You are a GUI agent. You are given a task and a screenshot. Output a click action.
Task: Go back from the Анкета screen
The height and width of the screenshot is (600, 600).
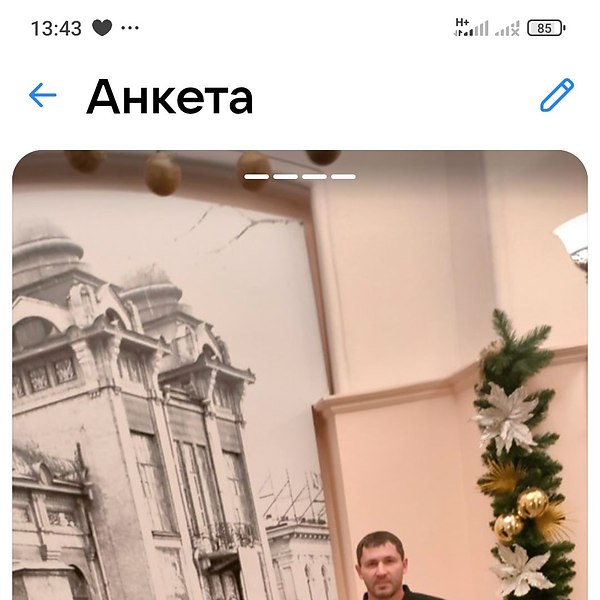[42, 96]
